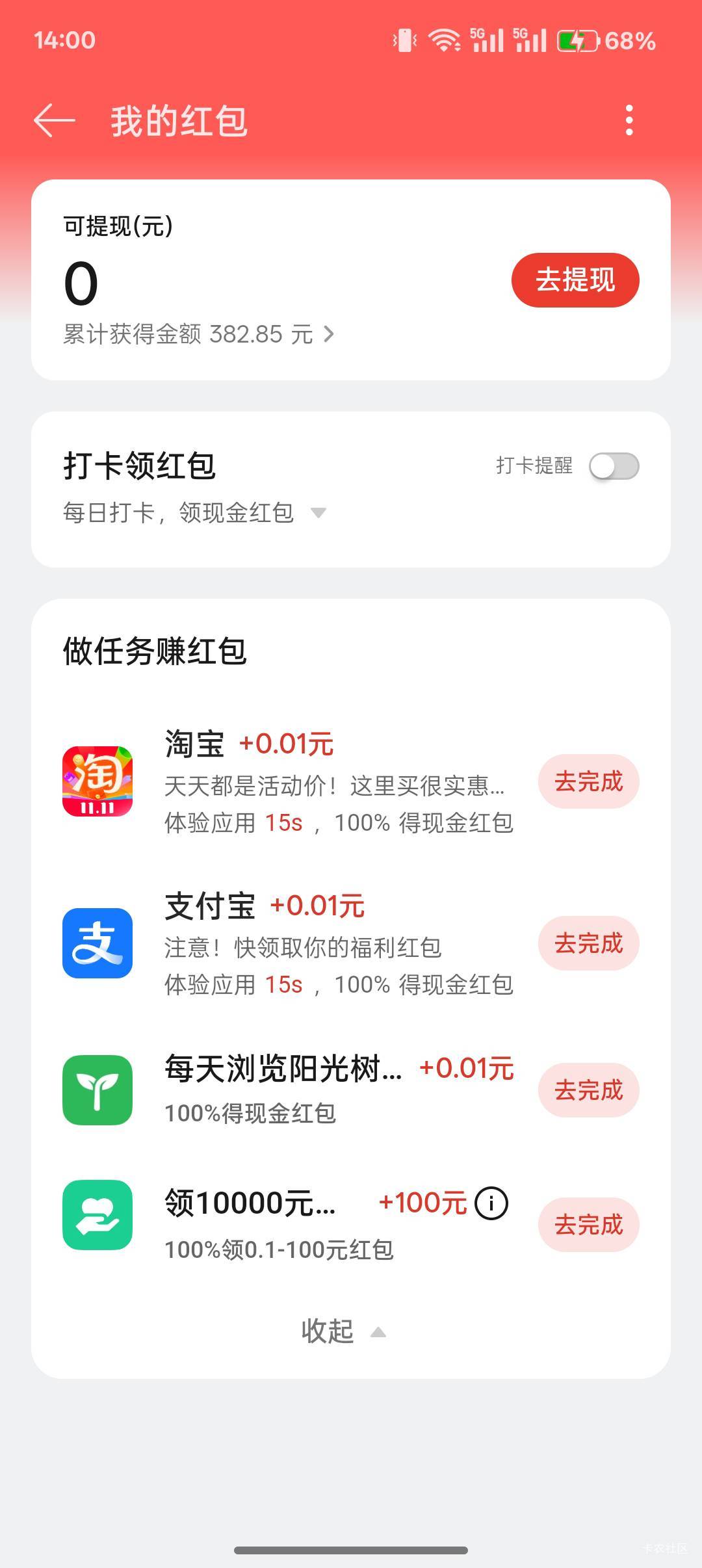Tap 去完成 for the 淘宝 task
Viewport: 702px width, 1568px height.
[588, 781]
